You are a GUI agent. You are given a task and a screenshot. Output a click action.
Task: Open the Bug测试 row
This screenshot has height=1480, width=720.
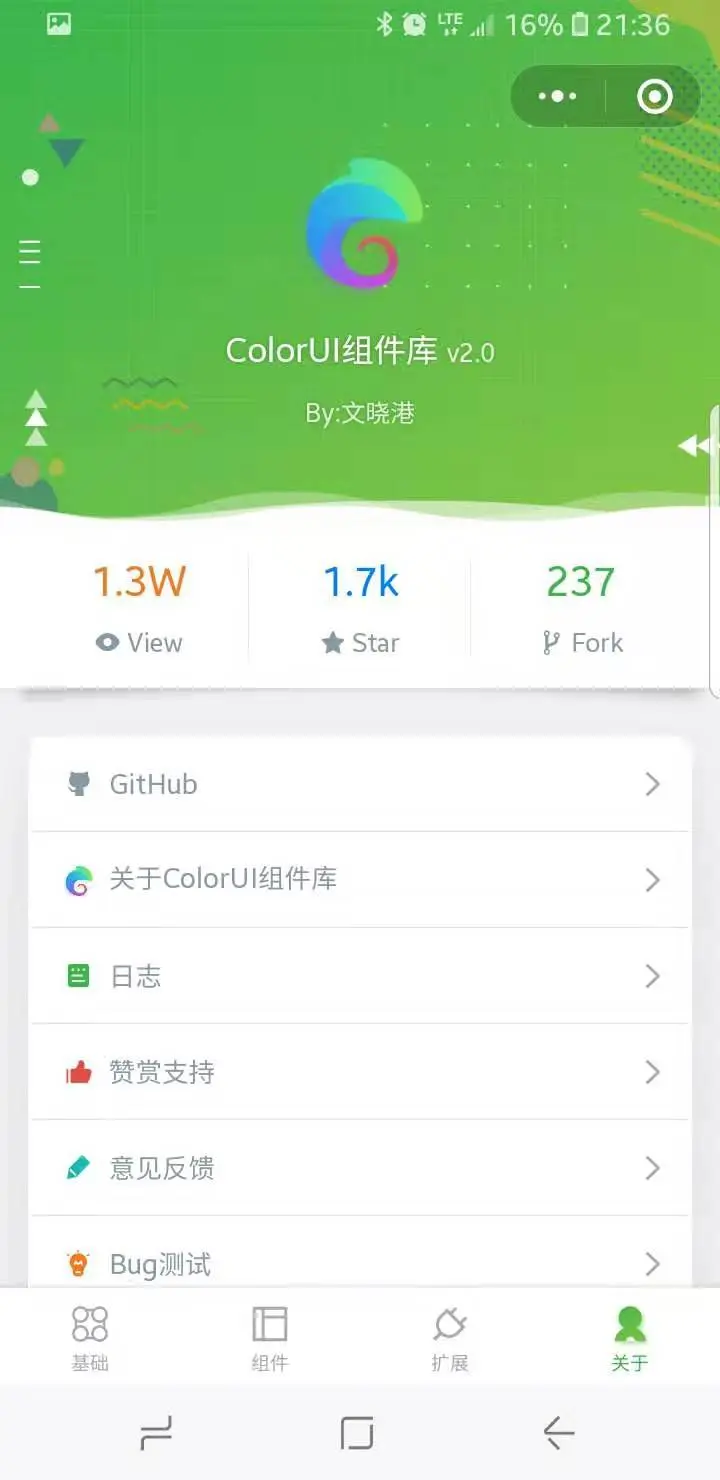tap(360, 1262)
